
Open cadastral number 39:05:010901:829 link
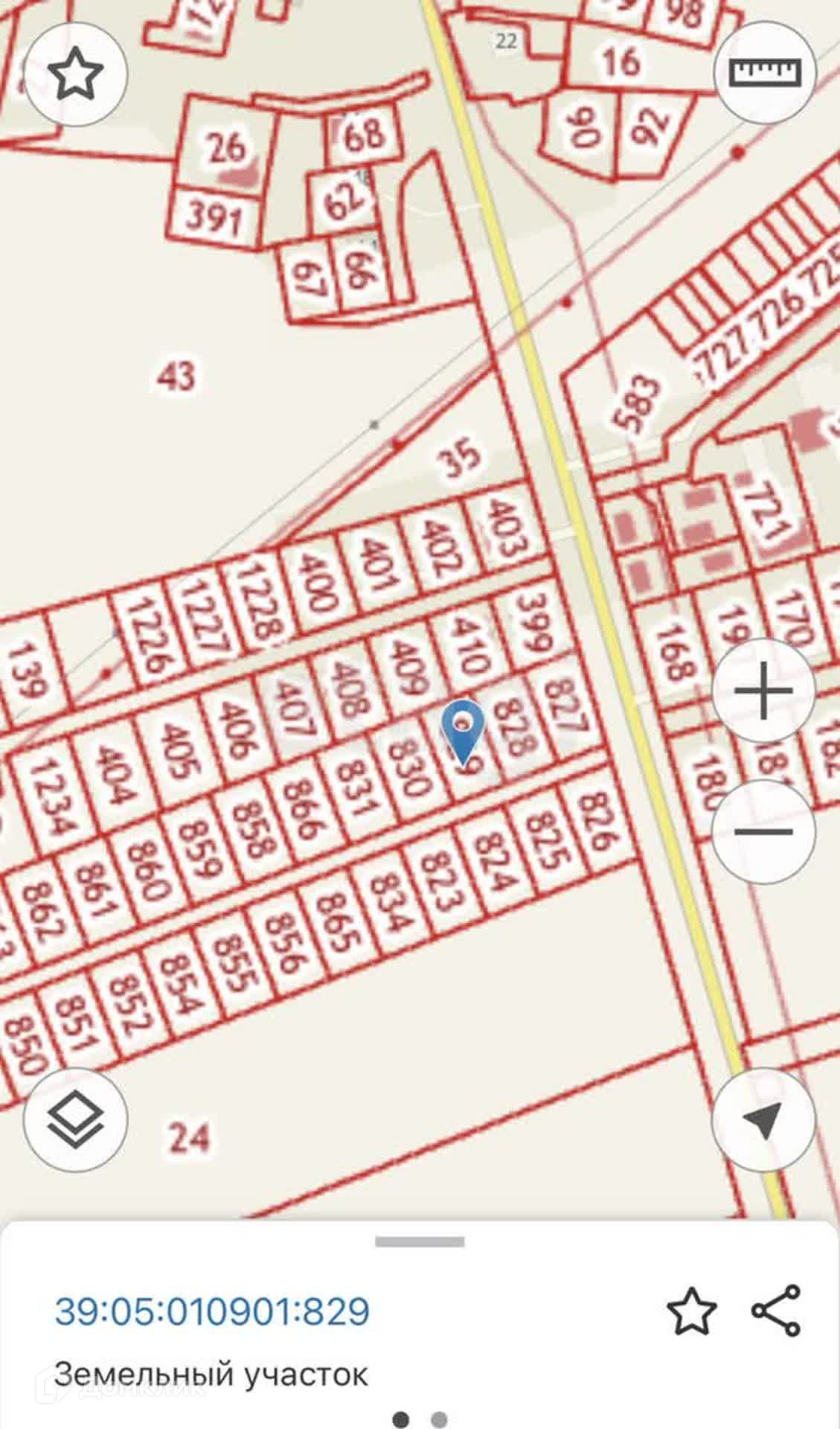(212, 1311)
